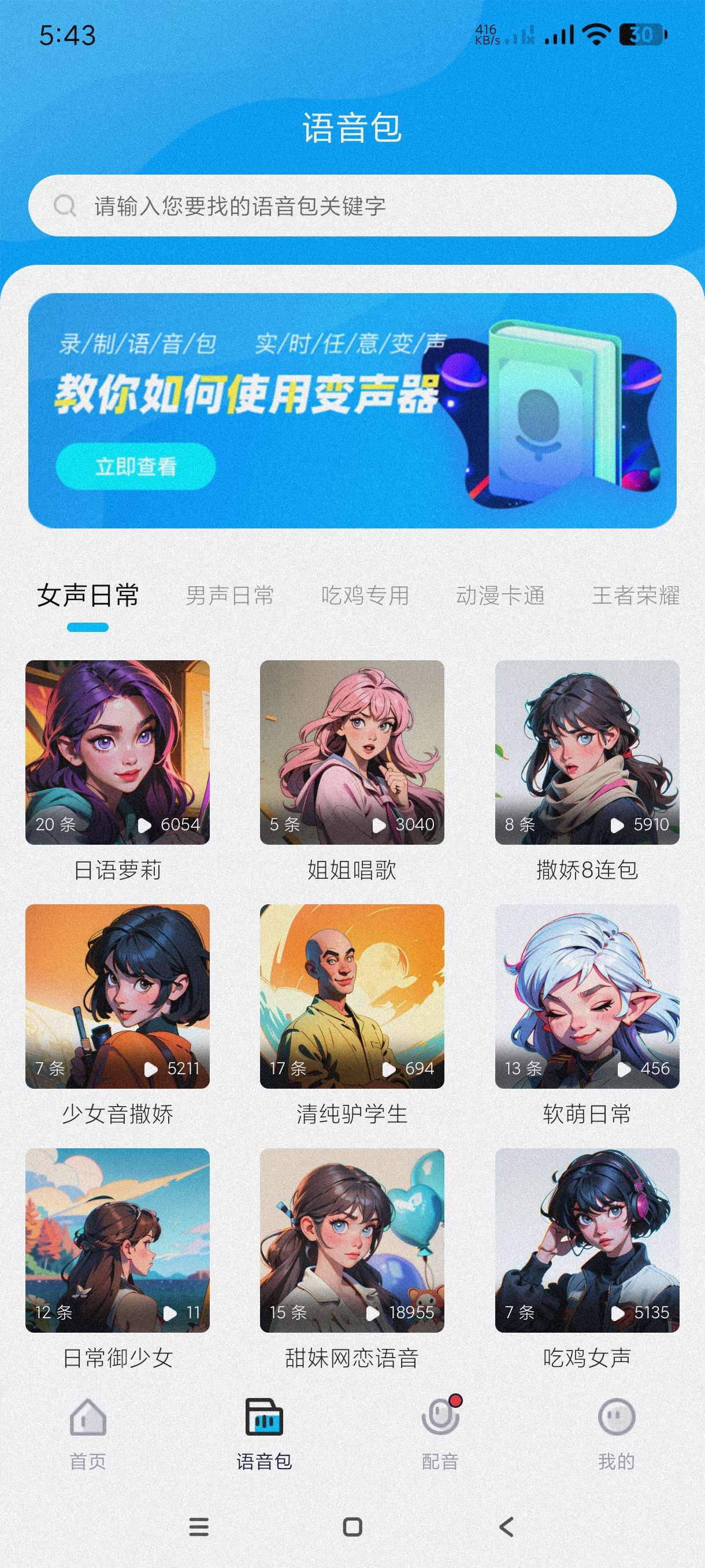Select the 动漫卡通 category tab

[x=500, y=596]
